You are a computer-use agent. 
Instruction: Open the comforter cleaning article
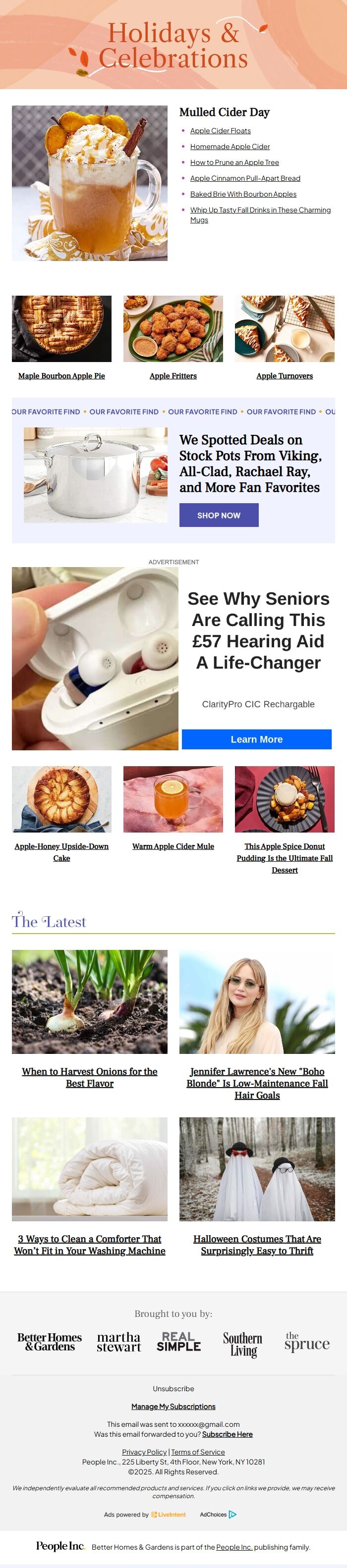point(90,1245)
